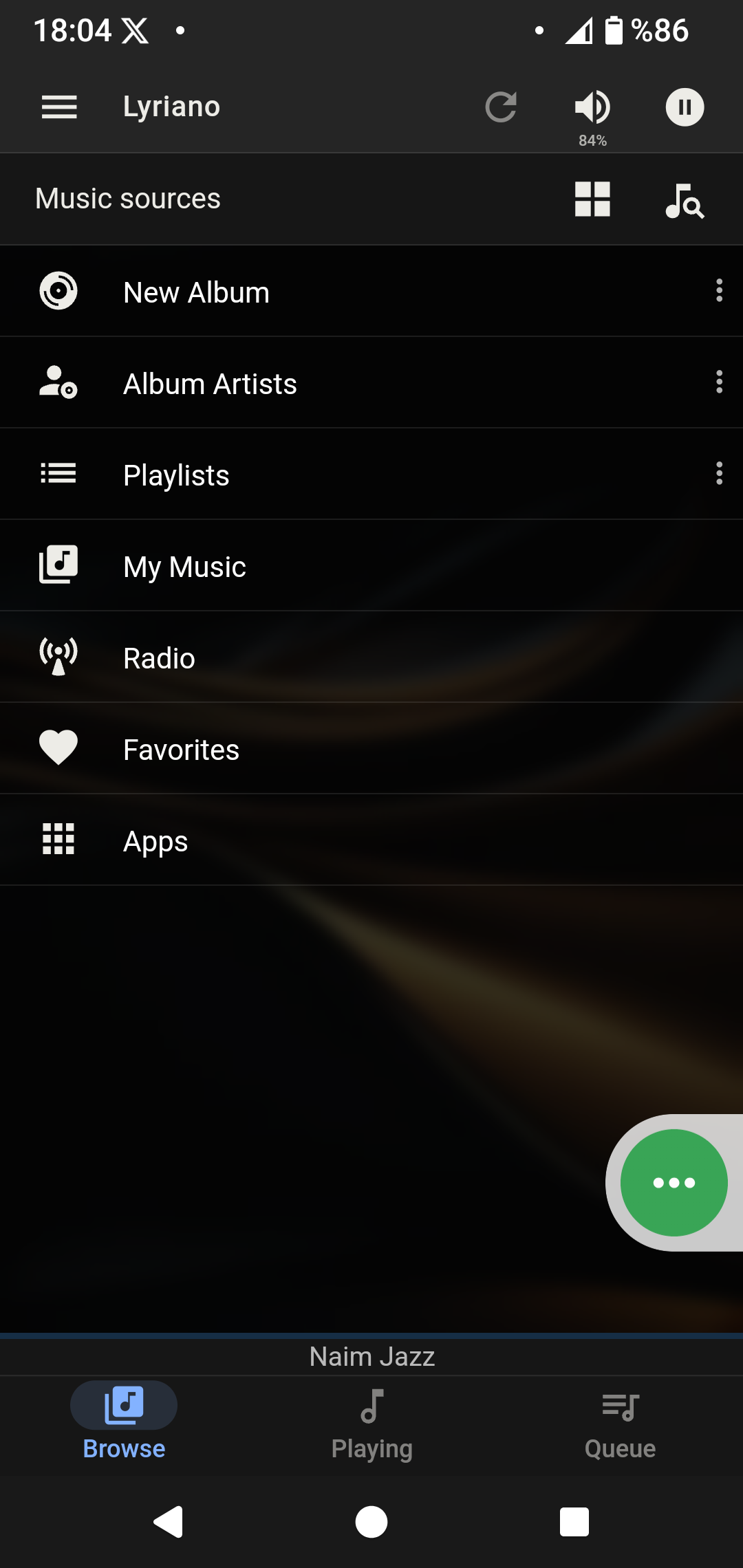The height and width of the screenshot is (1568, 743).
Task: Open the hamburger drawer menu
Action: (59, 107)
